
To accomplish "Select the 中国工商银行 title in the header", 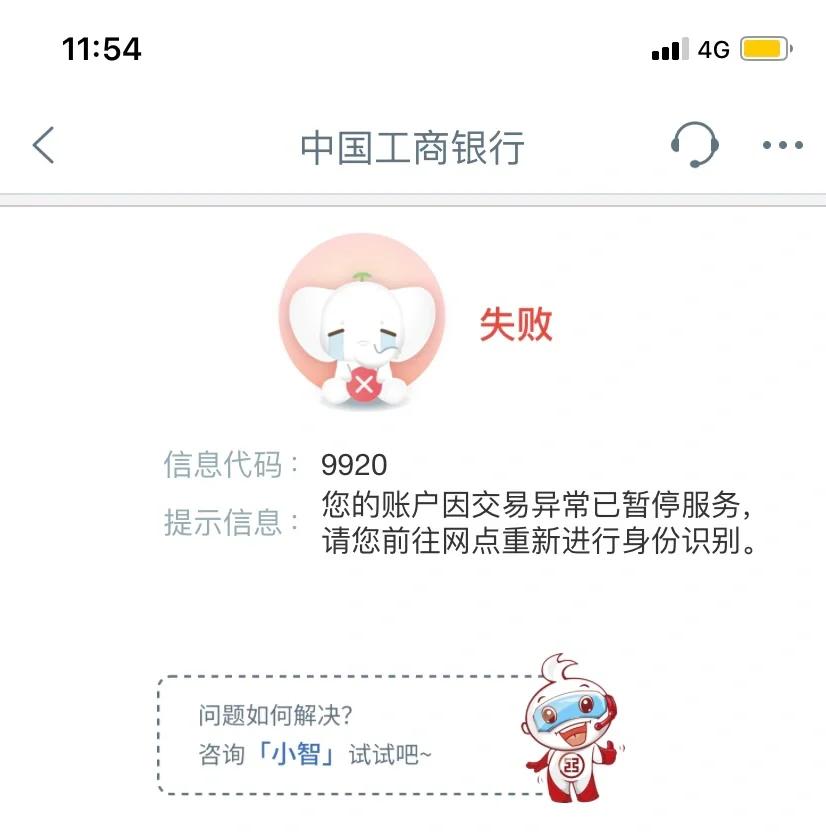I will tap(412, 146).
